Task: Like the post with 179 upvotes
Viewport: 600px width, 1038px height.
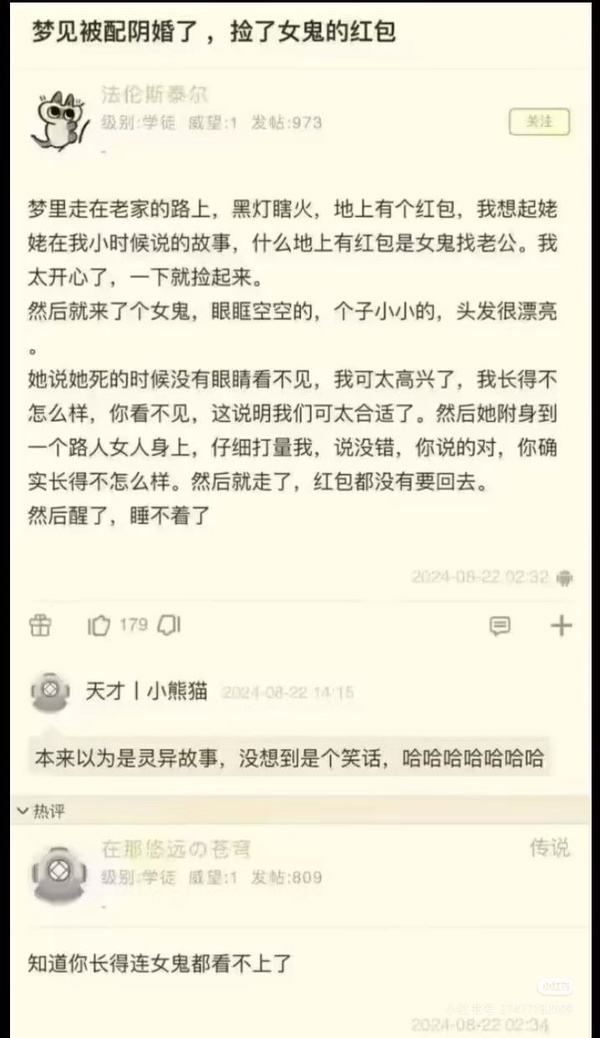Action: point(100,626)
